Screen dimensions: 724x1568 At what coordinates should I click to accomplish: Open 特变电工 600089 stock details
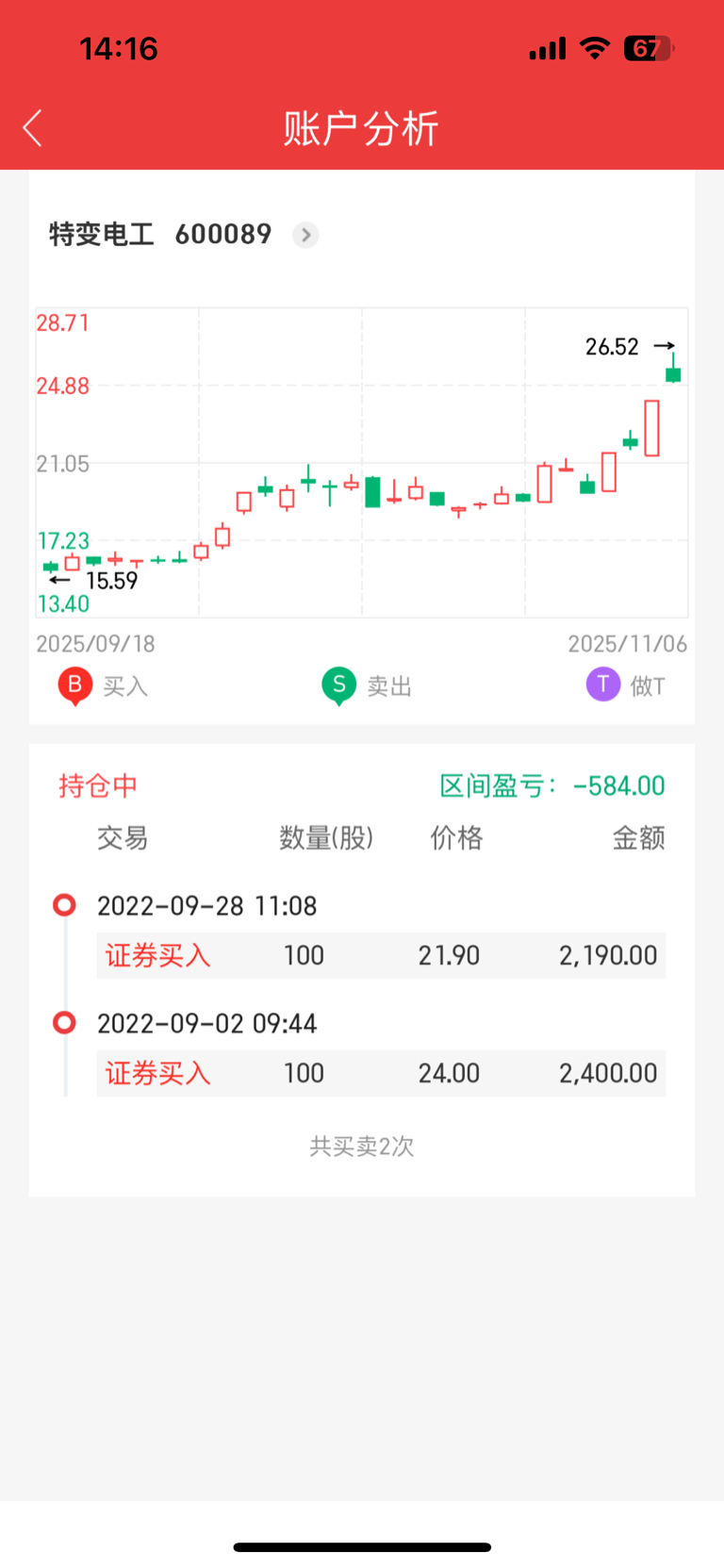[304, 235]
